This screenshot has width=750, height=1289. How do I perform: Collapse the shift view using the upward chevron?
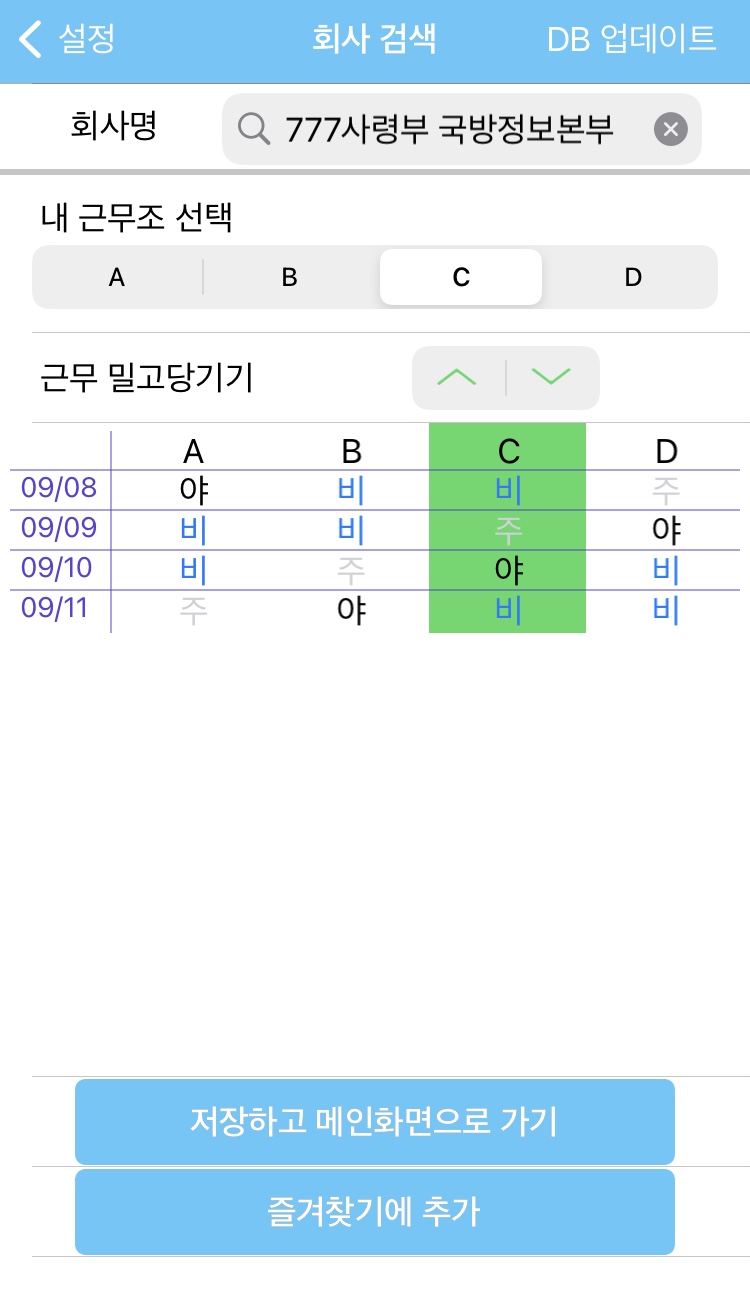(459, 378)
